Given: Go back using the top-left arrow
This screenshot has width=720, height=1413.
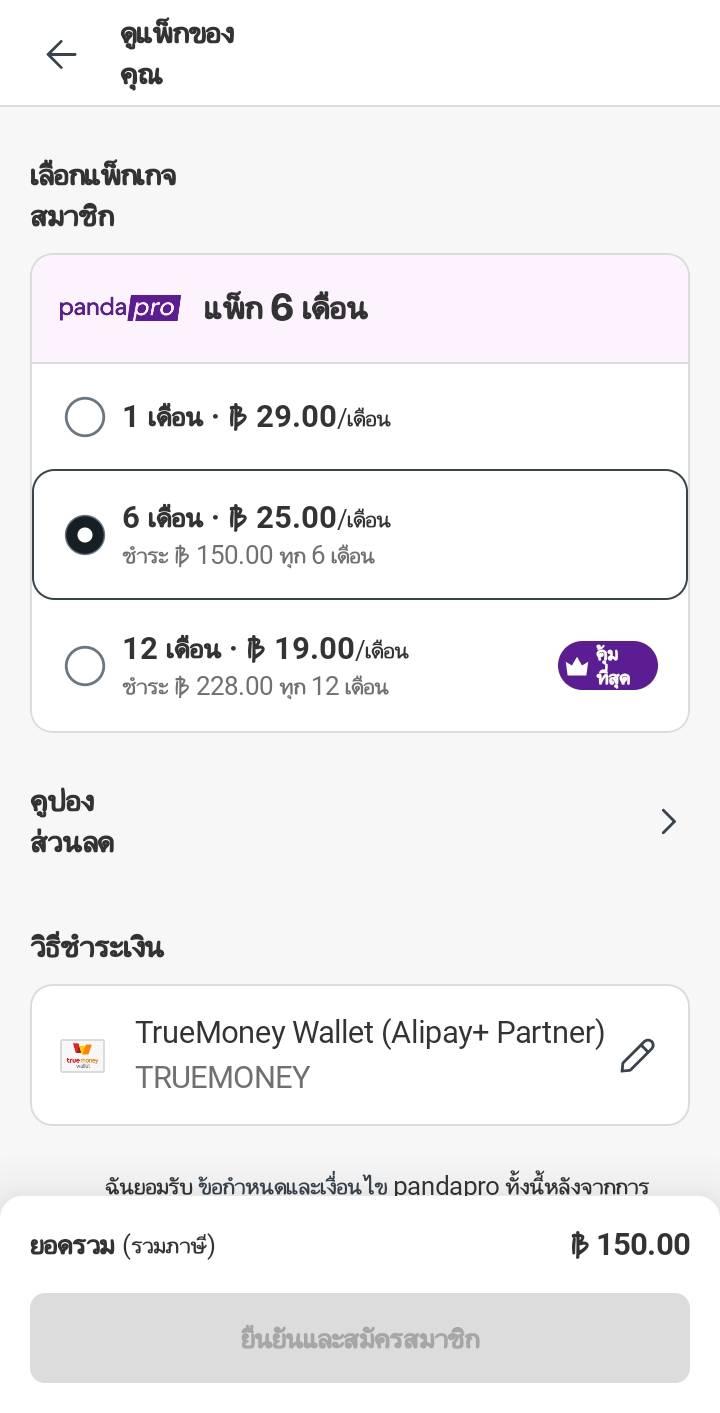Looking at the screenshot, I should coord(61,54).
